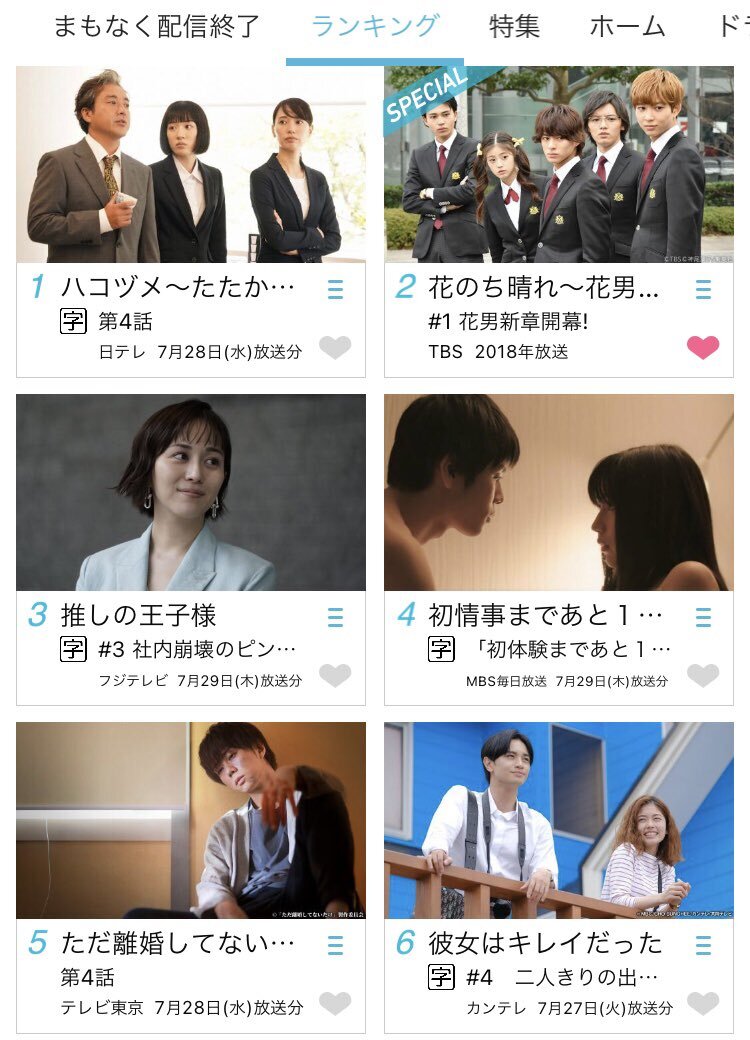The height and width of the screenshot is (1040, 750).
Task: Favorite 彼女はキレイだった with the heart
Action: (x=703, y=1004)
